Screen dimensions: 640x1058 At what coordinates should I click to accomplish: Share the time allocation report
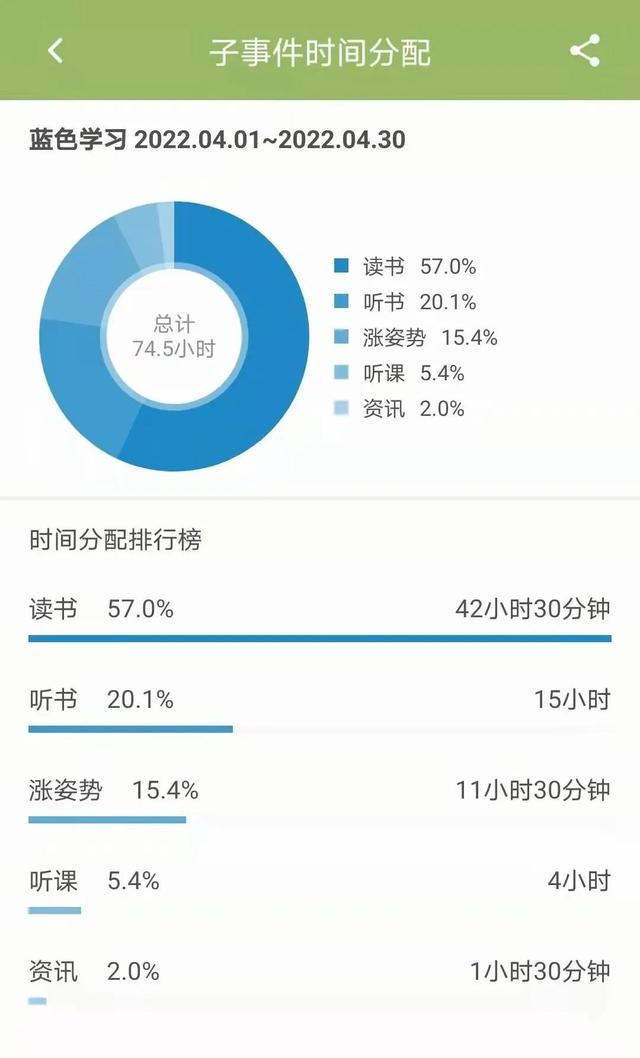(x=585, y=51)
